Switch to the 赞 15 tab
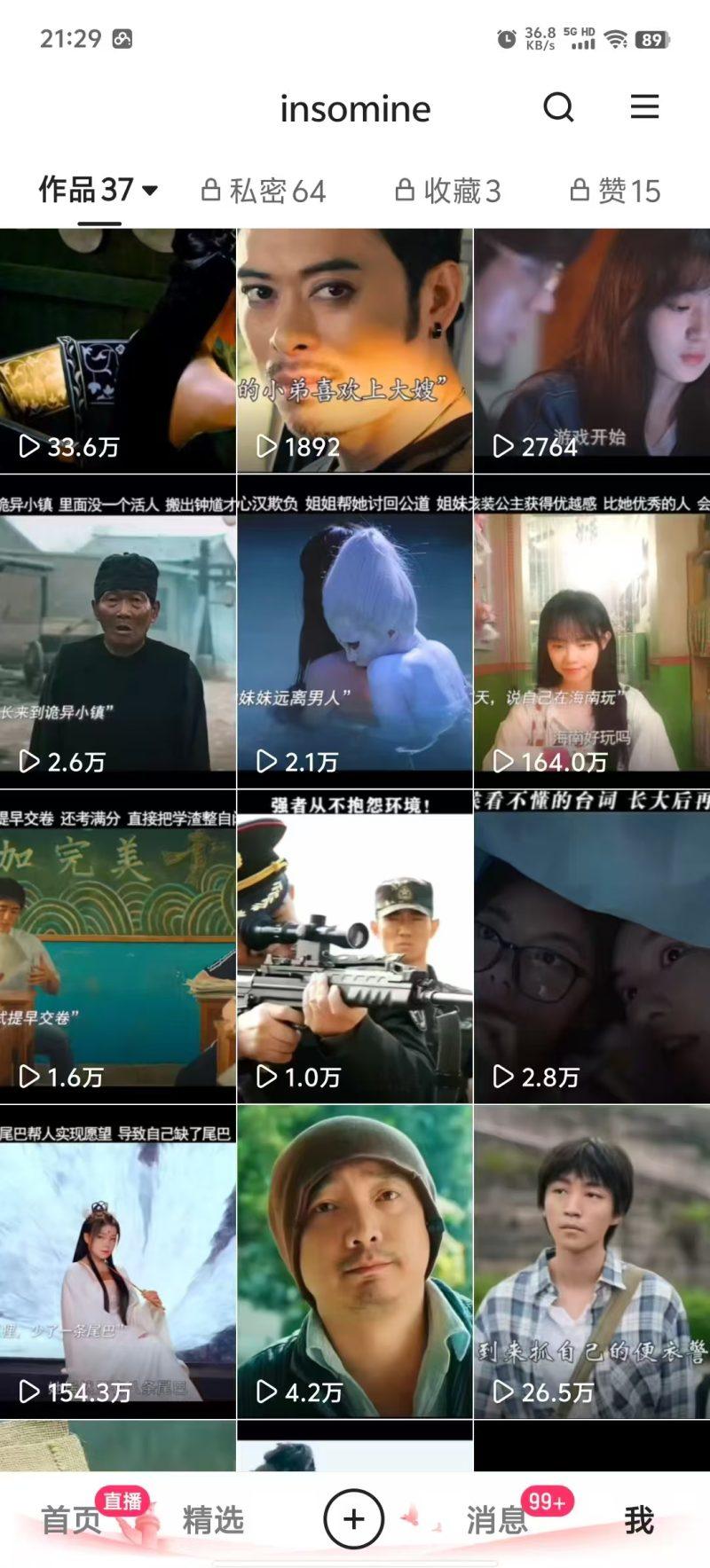Viewport: 710px width, 1568px height. click(x=616, y=191)
